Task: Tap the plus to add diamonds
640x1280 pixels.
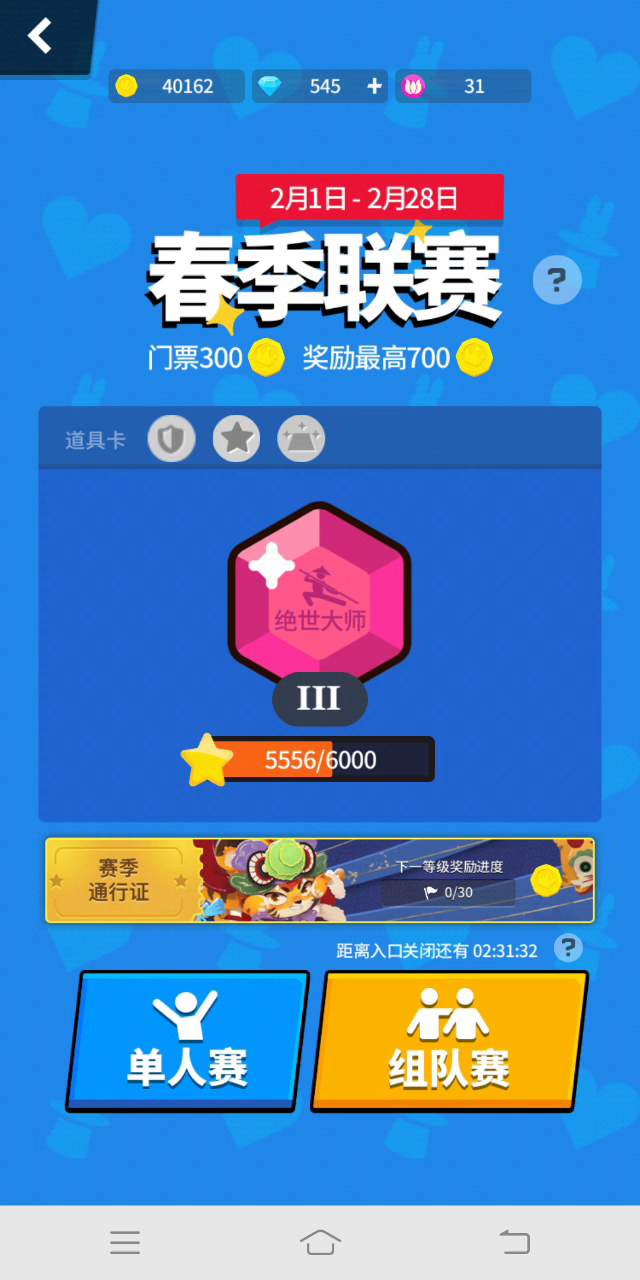Action: [375, 87]
